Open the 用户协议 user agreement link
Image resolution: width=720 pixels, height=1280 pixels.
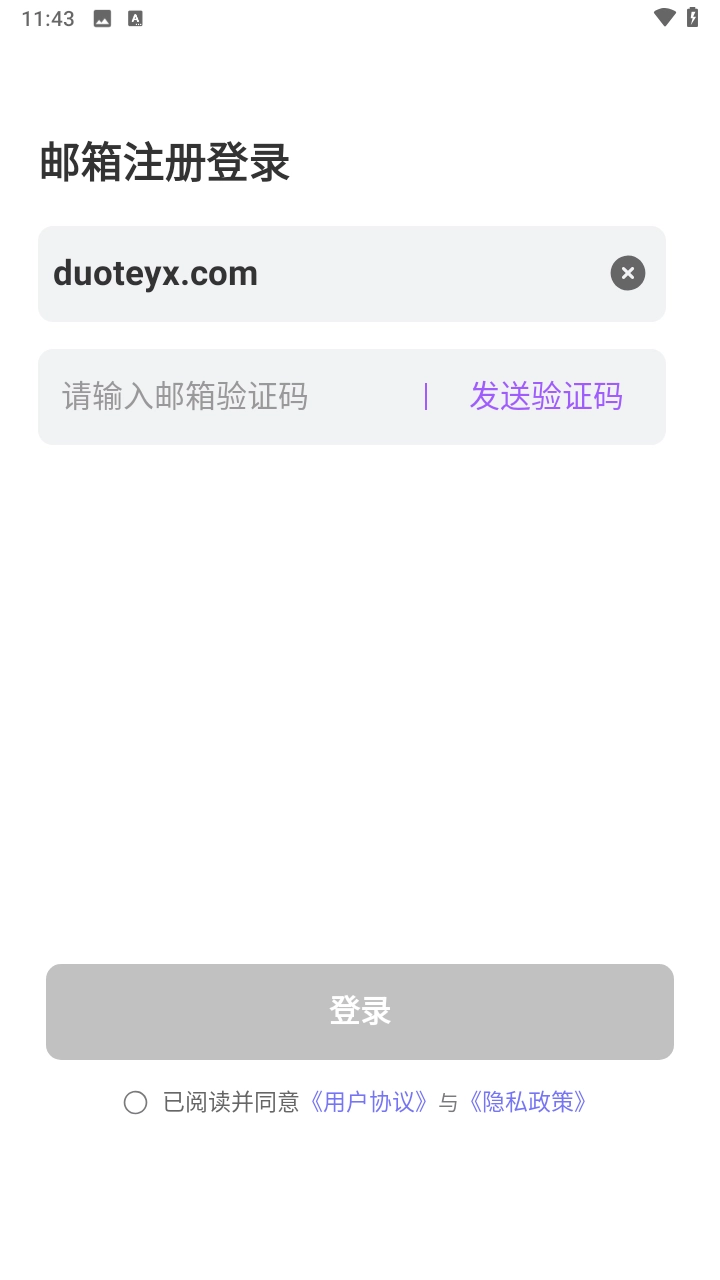pos(370,1102)
